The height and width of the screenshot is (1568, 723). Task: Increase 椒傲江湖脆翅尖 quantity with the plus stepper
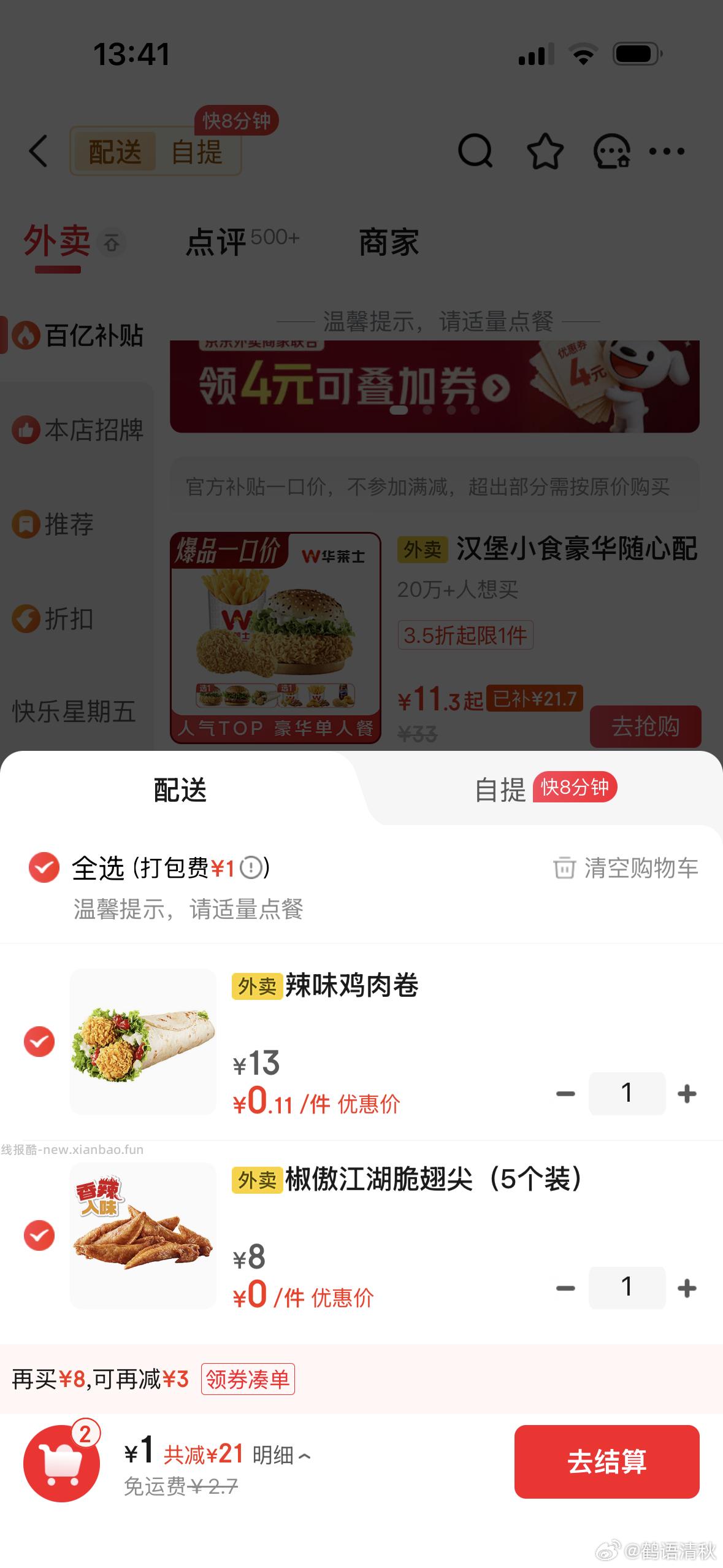[687, 1288]
